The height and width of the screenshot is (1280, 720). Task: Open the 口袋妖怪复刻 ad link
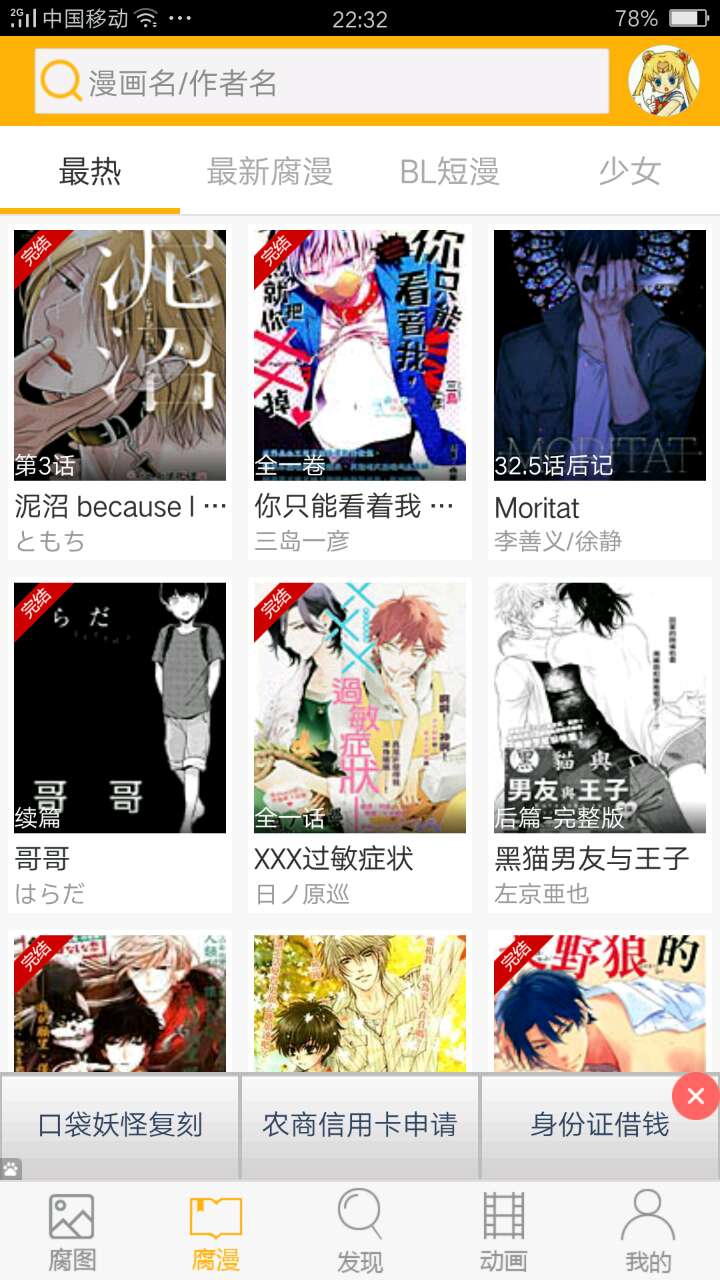[120, 1125]
